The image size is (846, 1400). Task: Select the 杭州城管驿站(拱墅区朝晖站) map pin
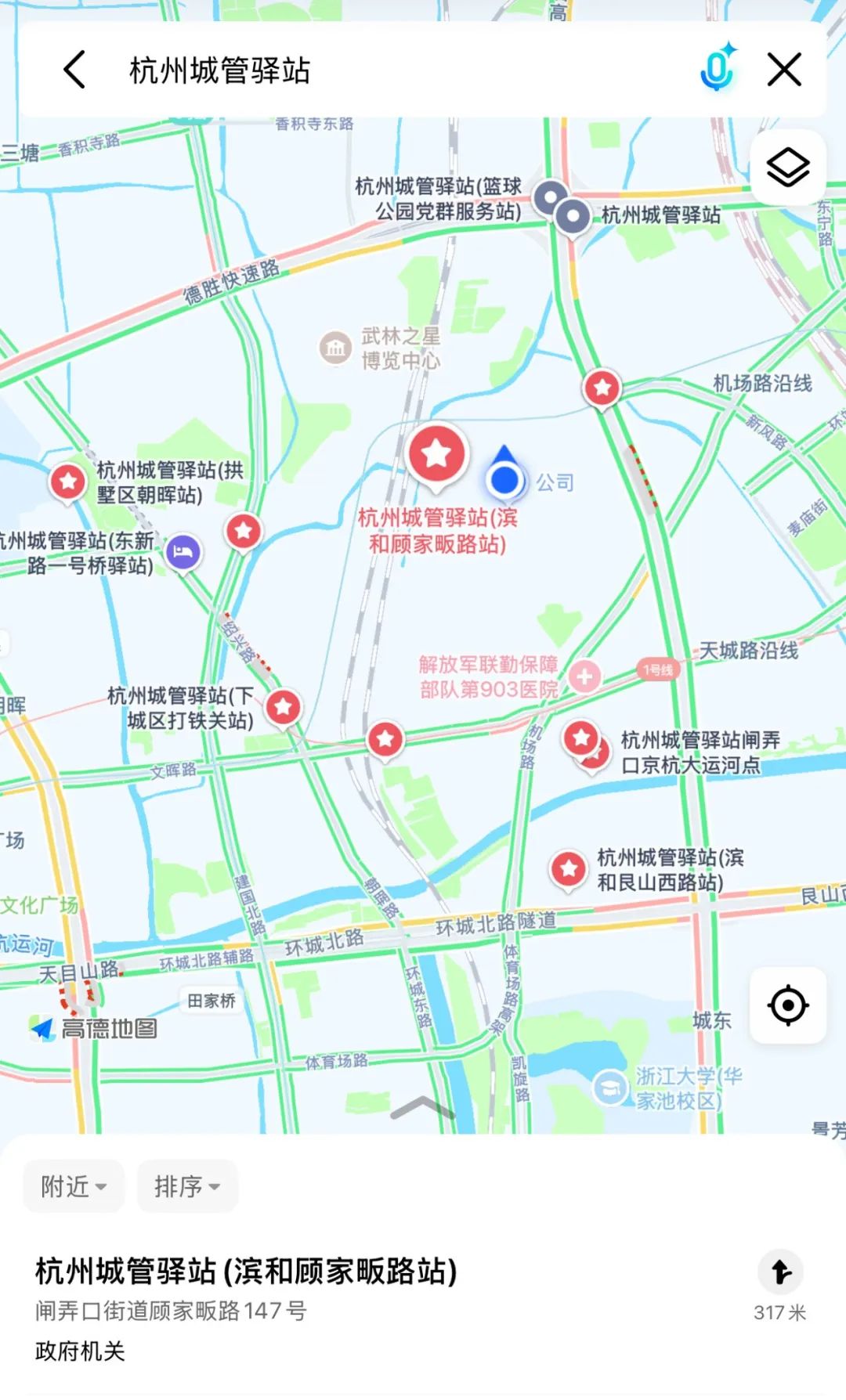(x=68, y=481)
